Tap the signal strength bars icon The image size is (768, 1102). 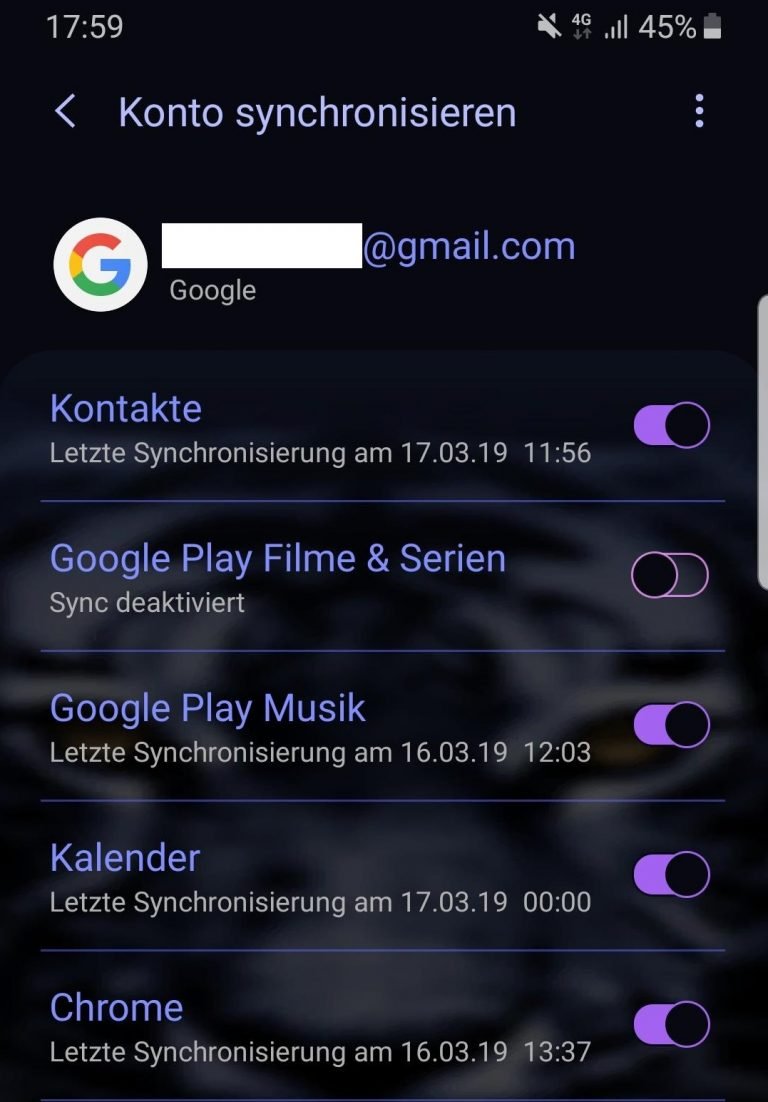618,26
